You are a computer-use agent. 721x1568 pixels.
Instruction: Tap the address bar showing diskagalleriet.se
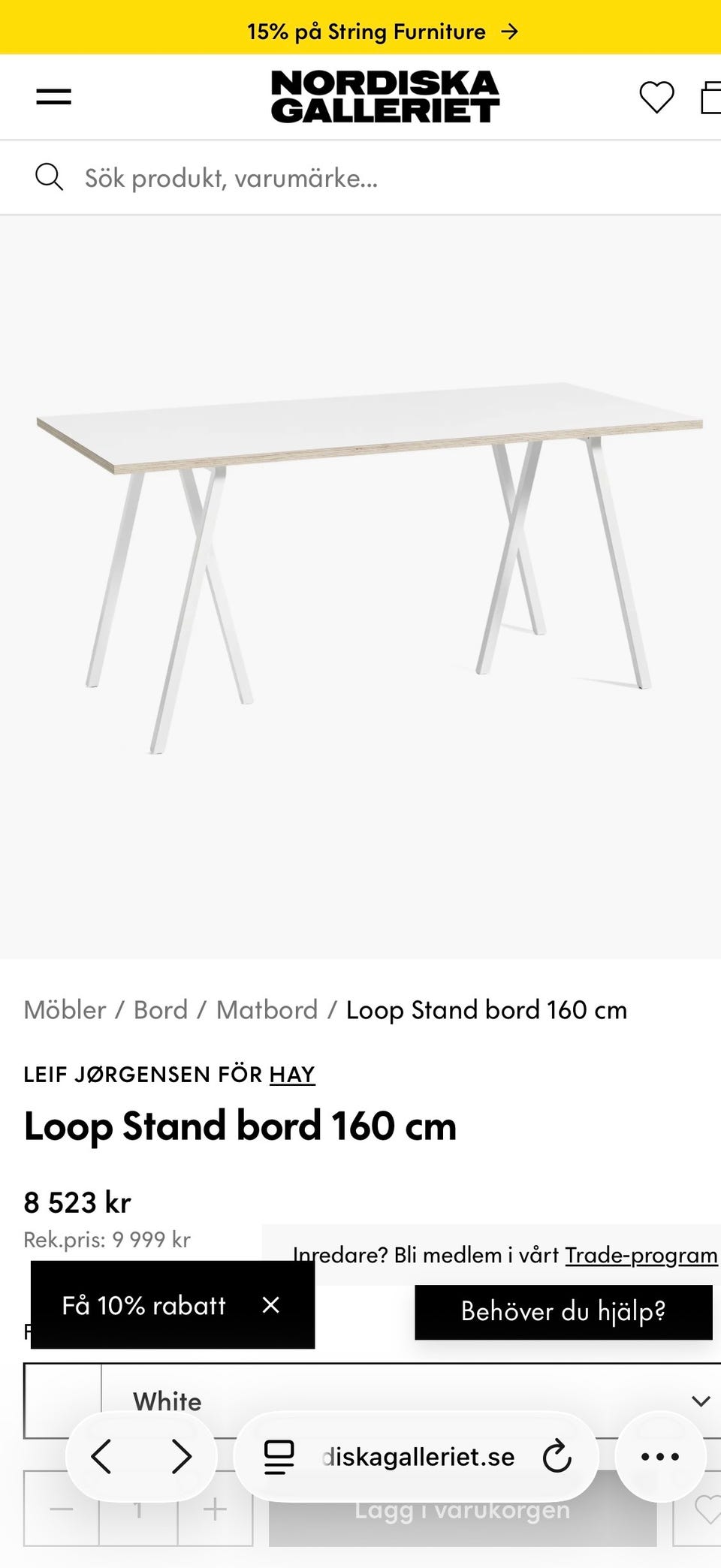(417, 1457)
